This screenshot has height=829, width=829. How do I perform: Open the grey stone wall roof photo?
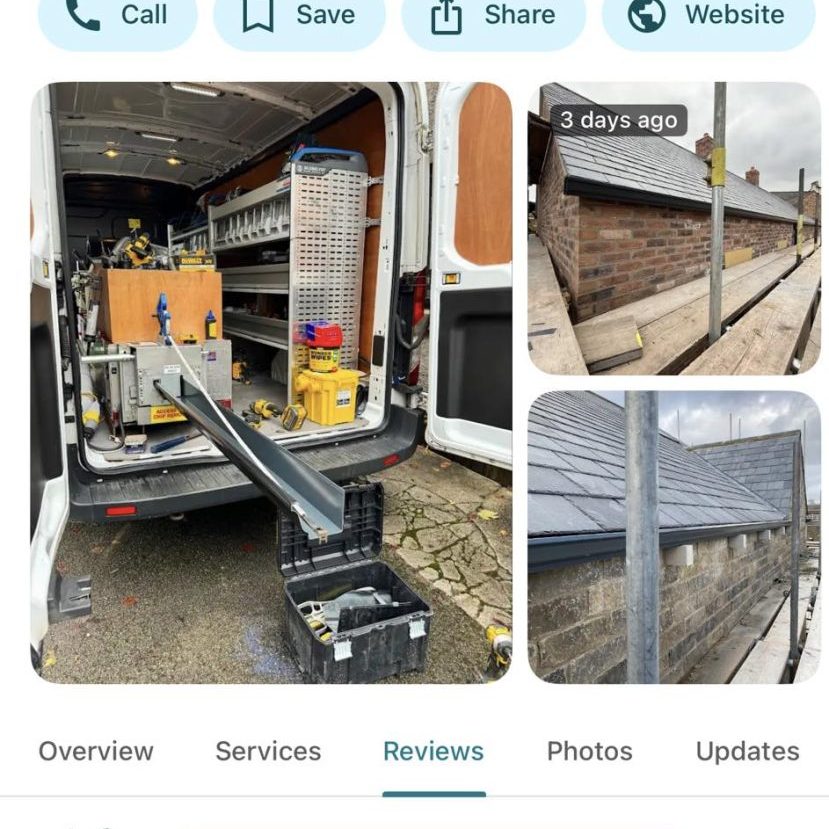674,536
